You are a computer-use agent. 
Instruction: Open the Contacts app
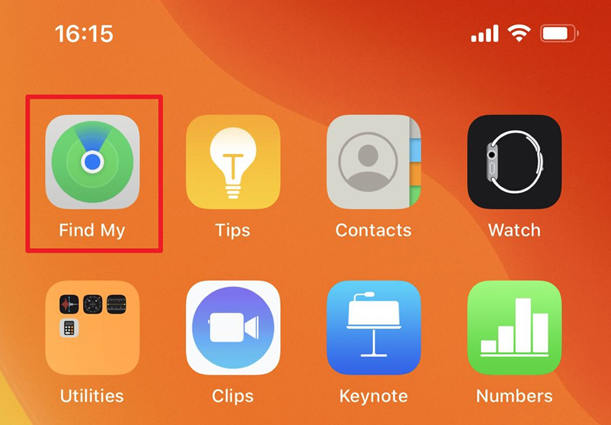(x=373, y=162)
